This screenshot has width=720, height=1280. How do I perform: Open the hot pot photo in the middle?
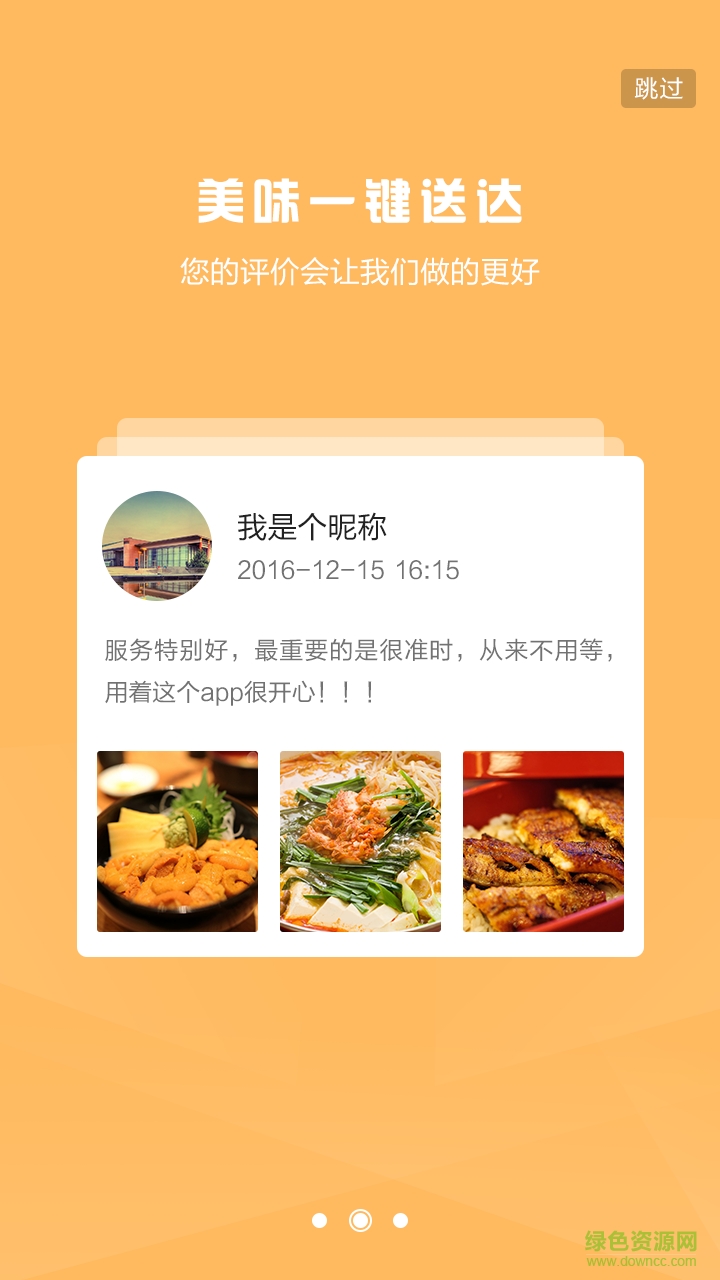tap(360, 840)
